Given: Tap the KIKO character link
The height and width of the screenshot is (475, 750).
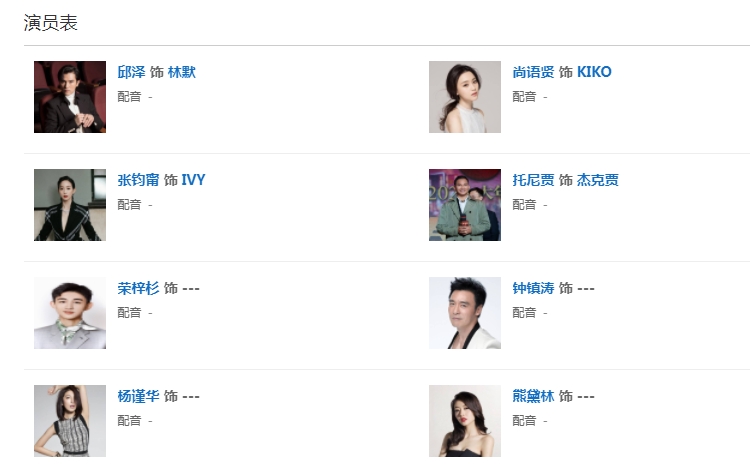Looking at the screenshot, I should point(594,72).
